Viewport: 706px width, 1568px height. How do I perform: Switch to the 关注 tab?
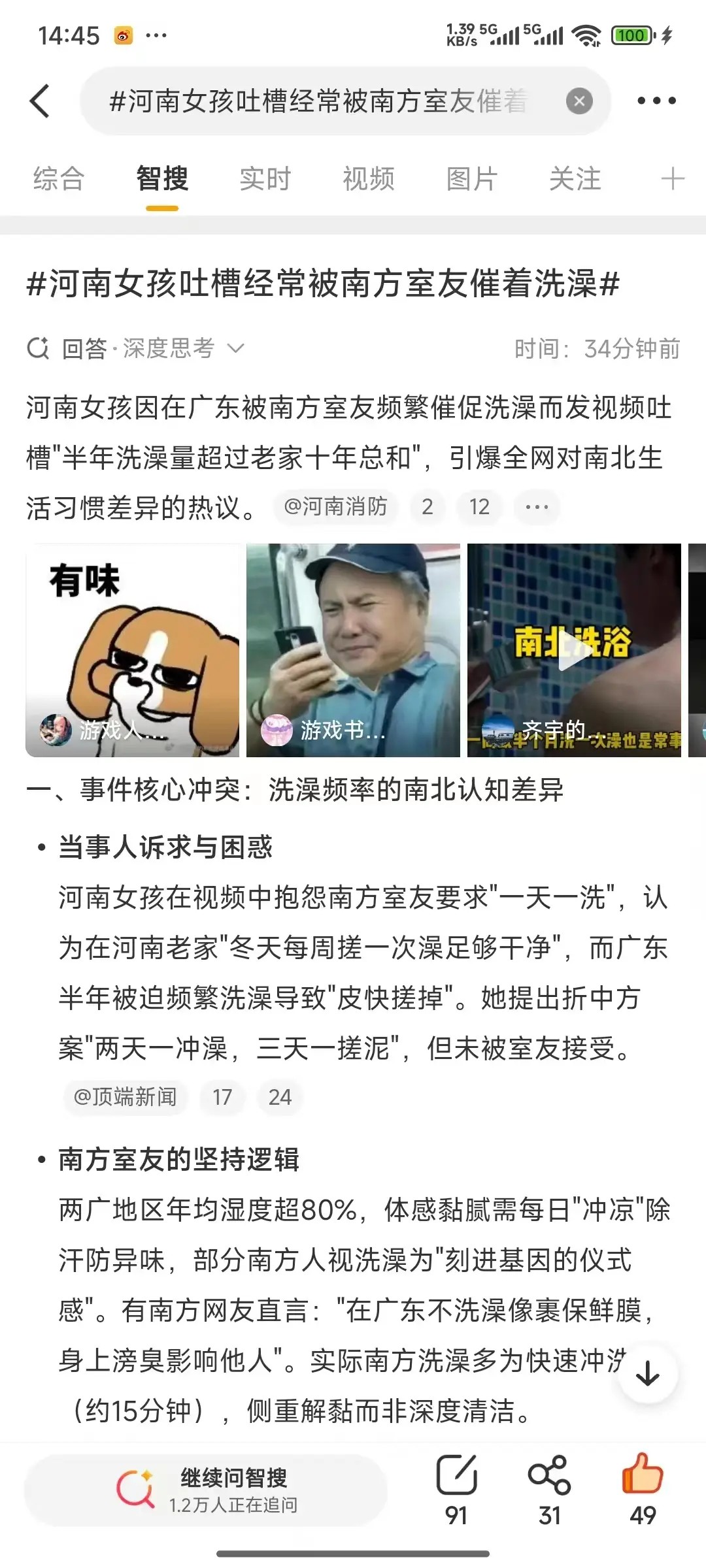coord(575,179)
